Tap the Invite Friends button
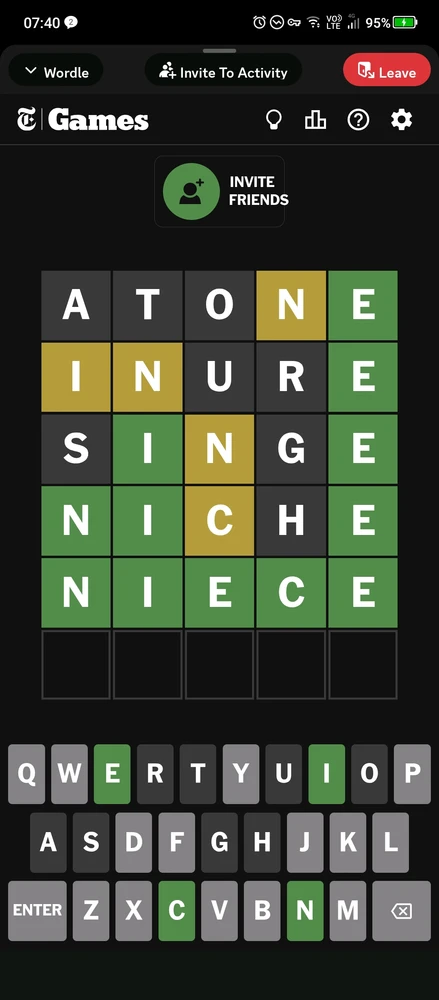The image size is (439, 1000). pos(220,191)
